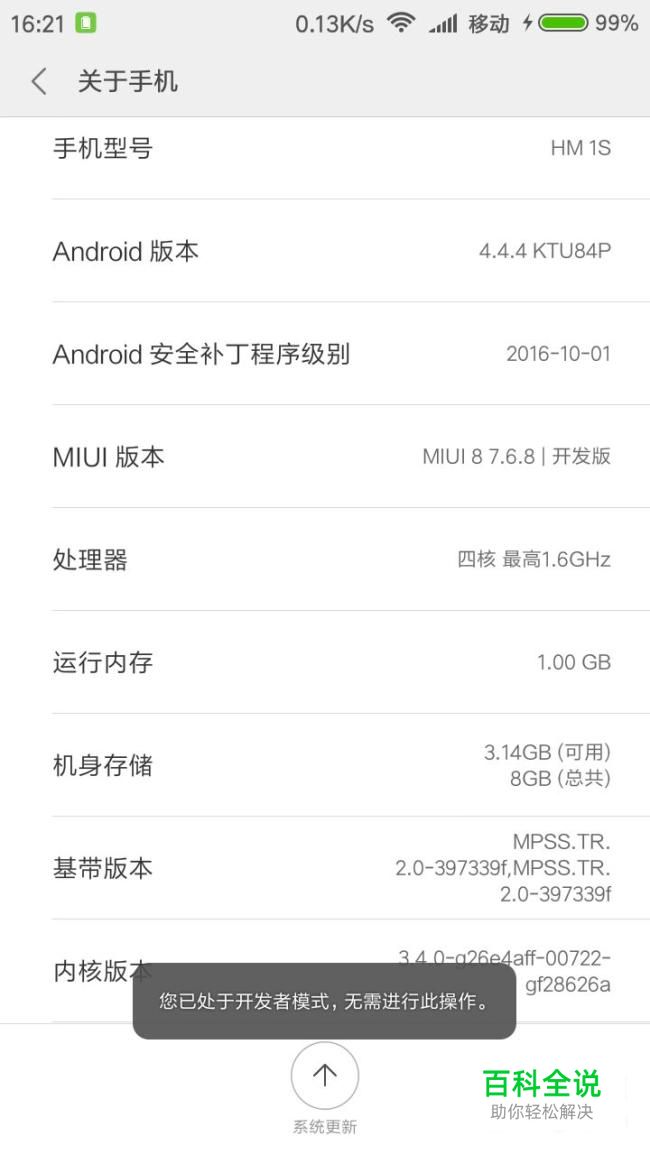The width and height of the screenshot is (650, 1155).
Task: Open the 机身存储 row
Action: (325, 765)
